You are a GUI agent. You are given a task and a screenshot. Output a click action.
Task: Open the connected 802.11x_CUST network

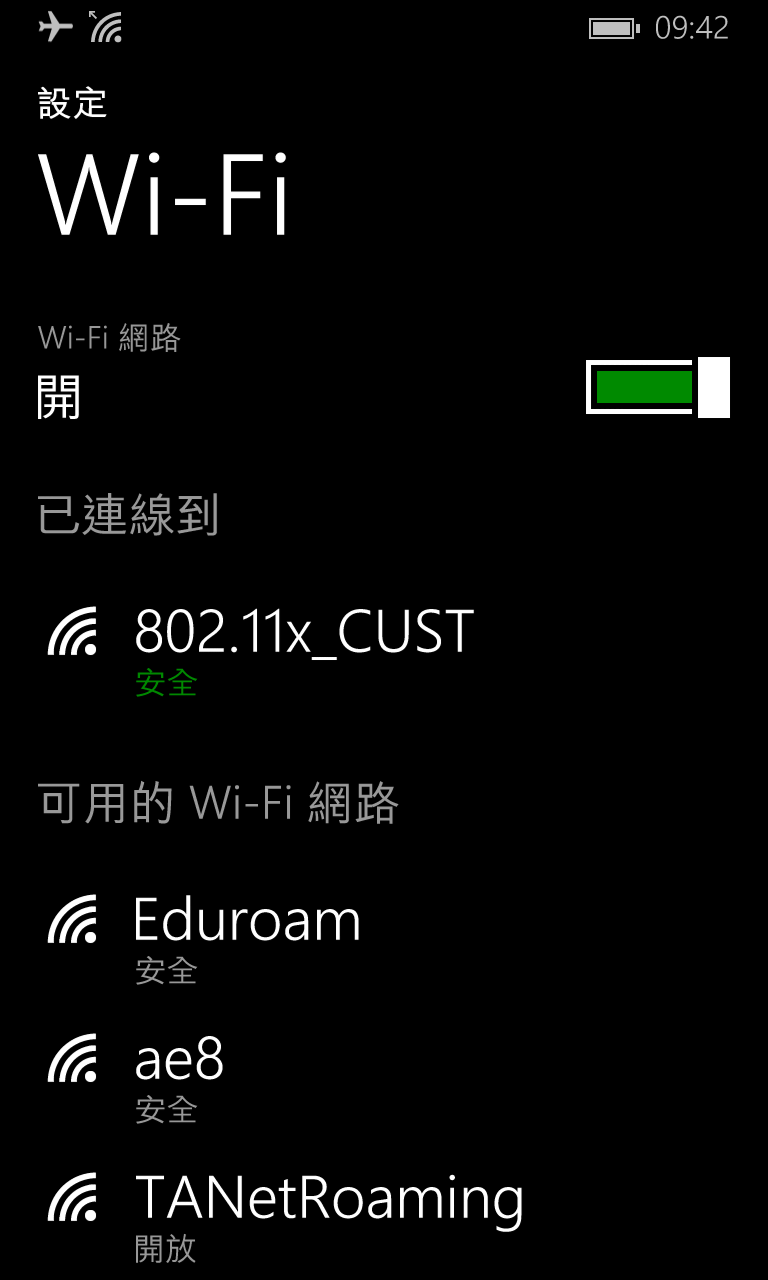(x=384, y=648)
